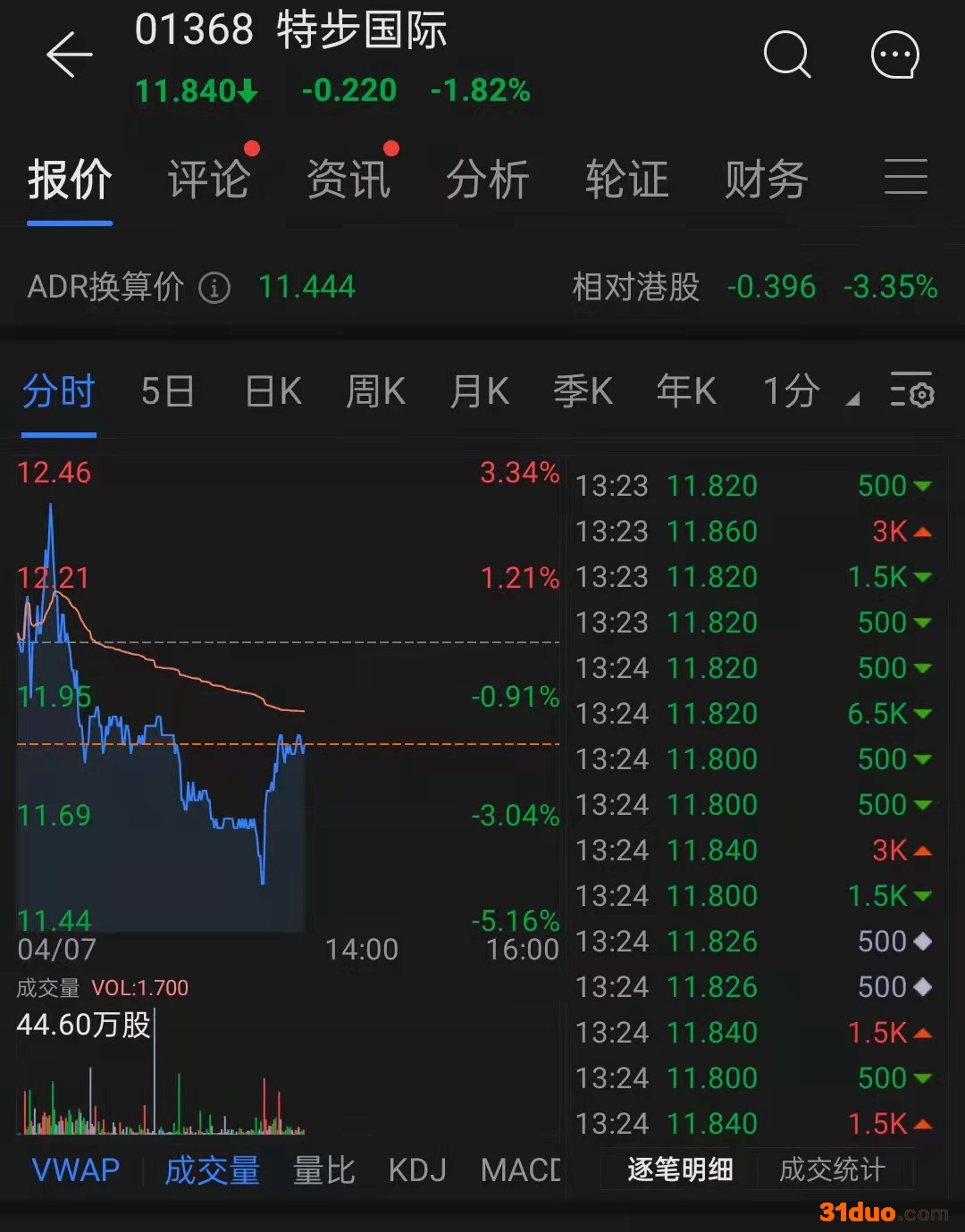Switch to the 资讯 tab

click(x=348, y=180)
